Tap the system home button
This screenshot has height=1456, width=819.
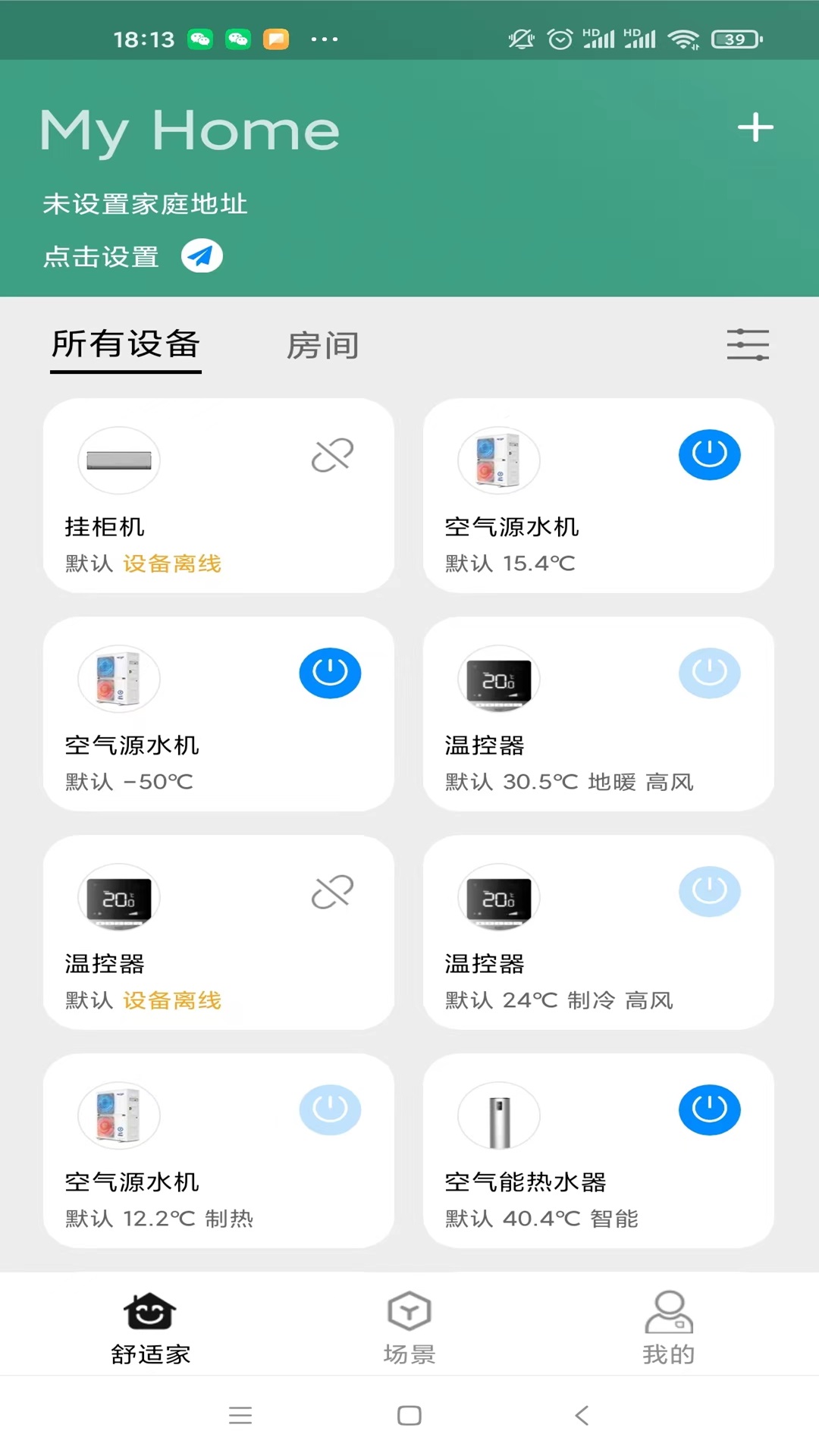tap(409, 1415)
